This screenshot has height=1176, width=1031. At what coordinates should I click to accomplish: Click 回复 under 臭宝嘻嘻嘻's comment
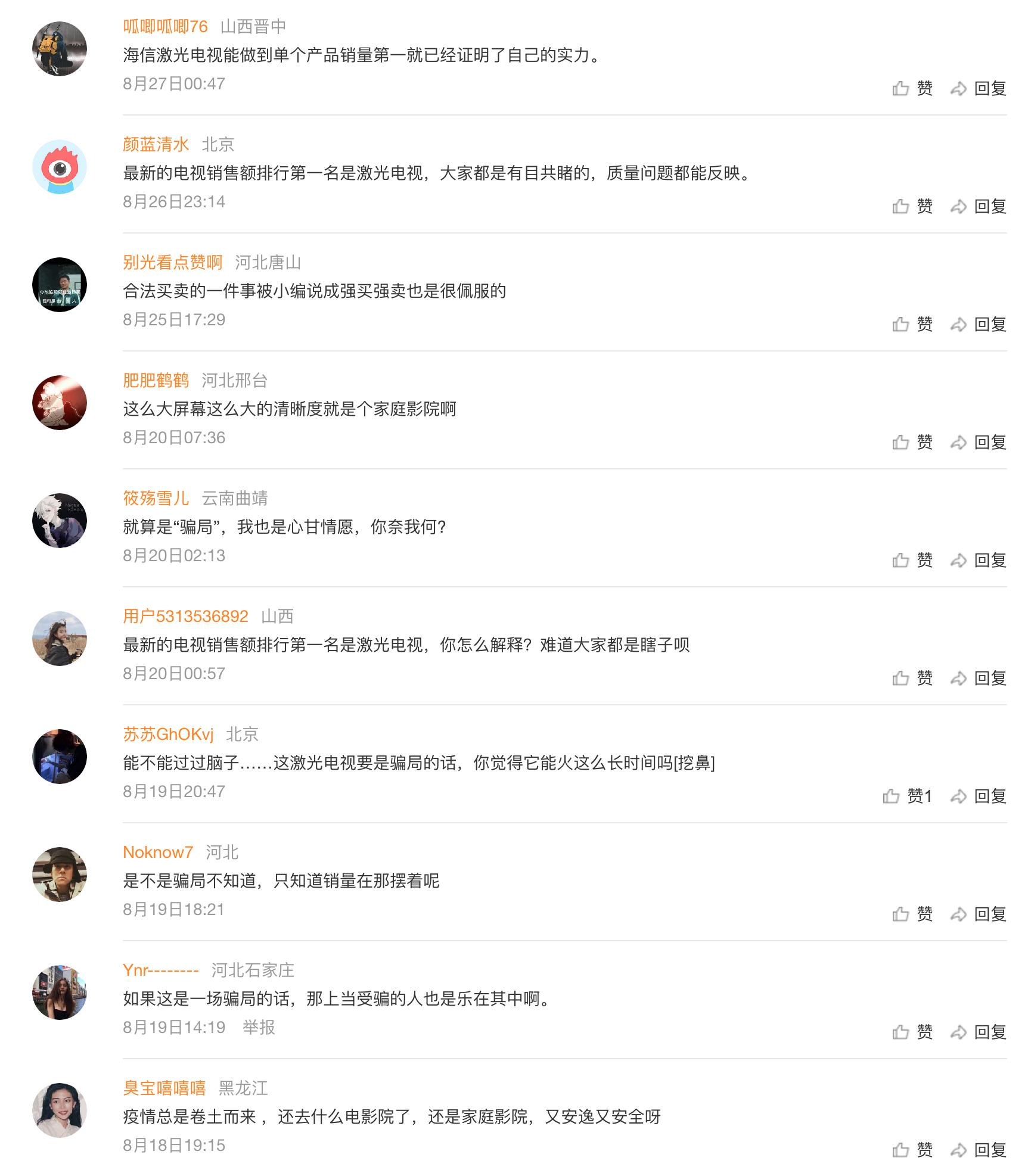[990, 1149]
